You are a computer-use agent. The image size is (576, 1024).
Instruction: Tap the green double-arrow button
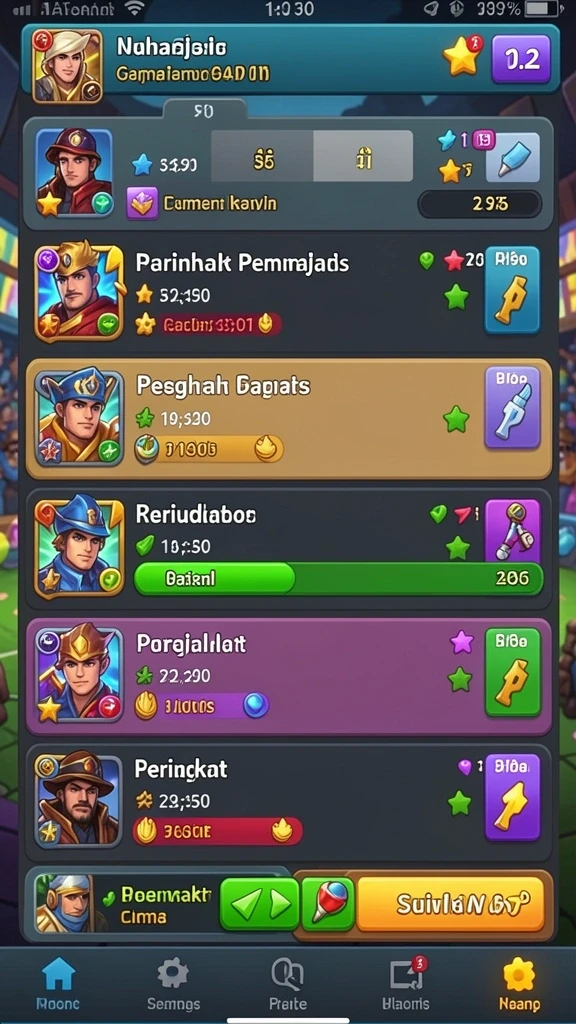coord(260,904)
